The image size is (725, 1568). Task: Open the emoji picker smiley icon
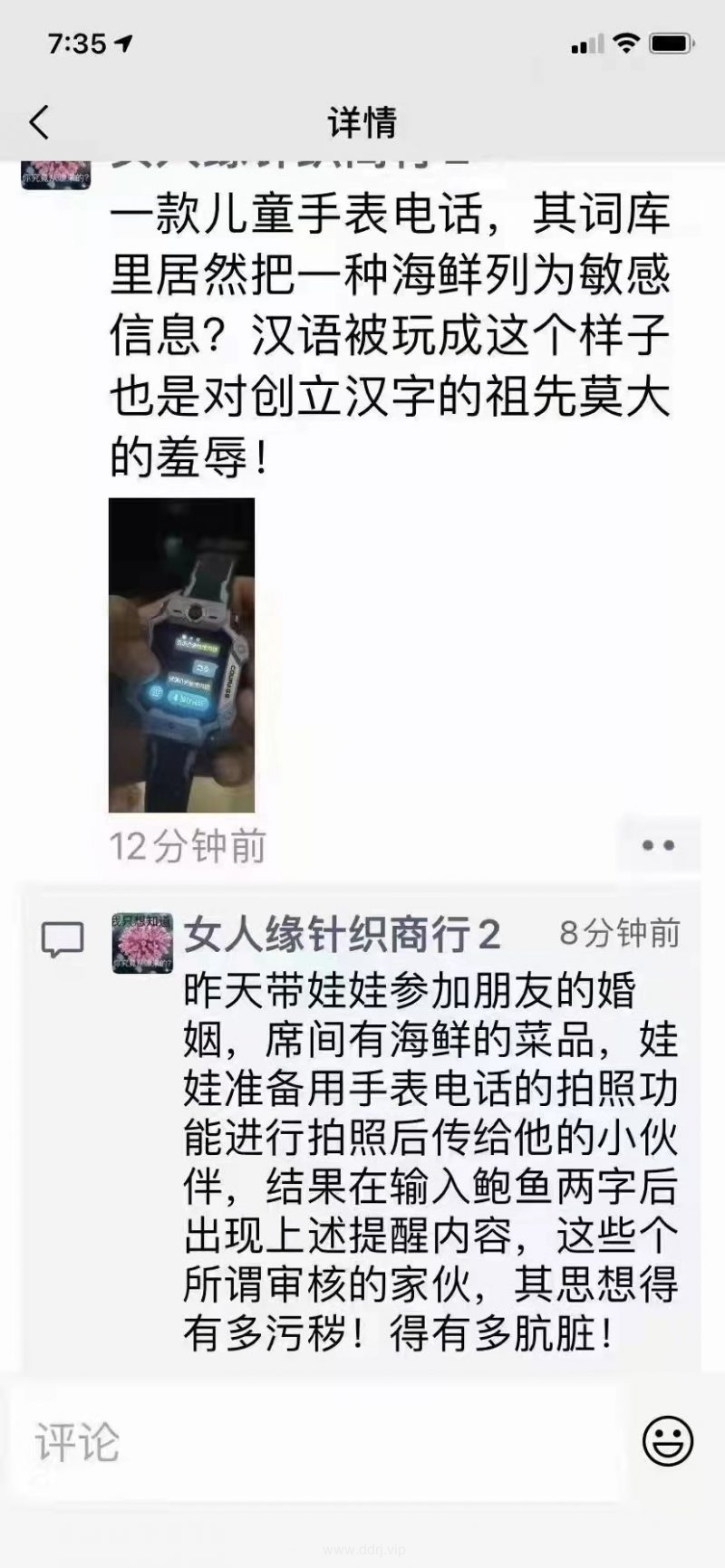click(x=668, y=1441)
